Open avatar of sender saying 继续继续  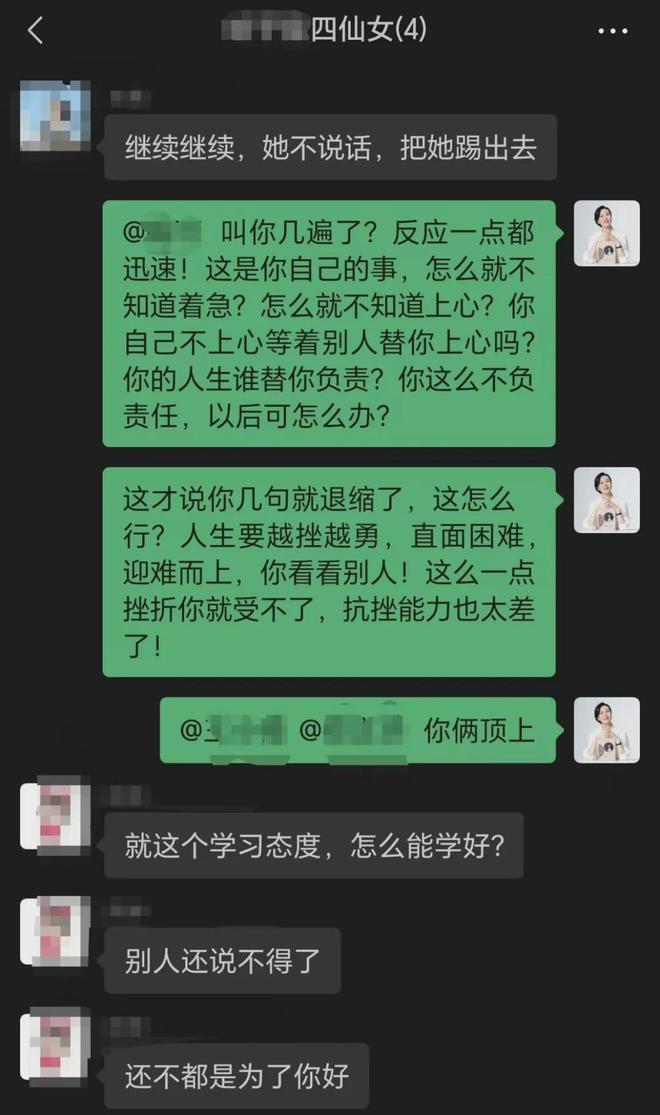point(56,115)
